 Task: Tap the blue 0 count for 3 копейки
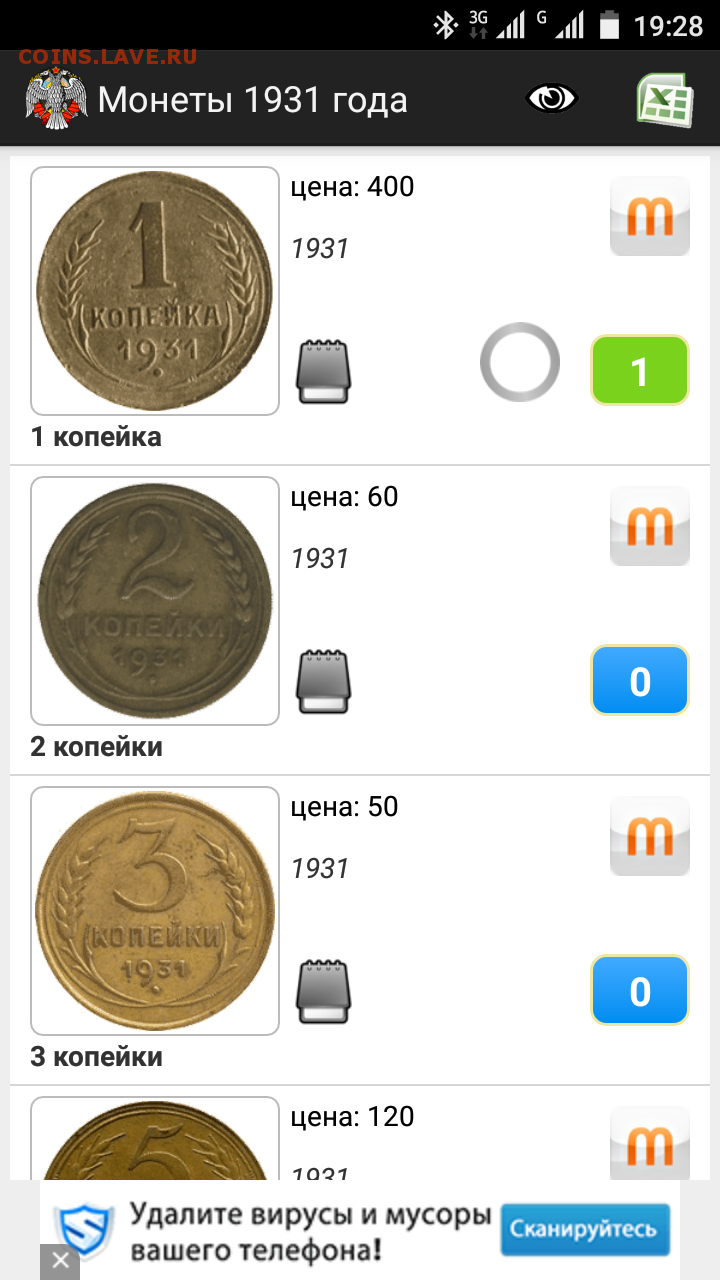[640, 991]
